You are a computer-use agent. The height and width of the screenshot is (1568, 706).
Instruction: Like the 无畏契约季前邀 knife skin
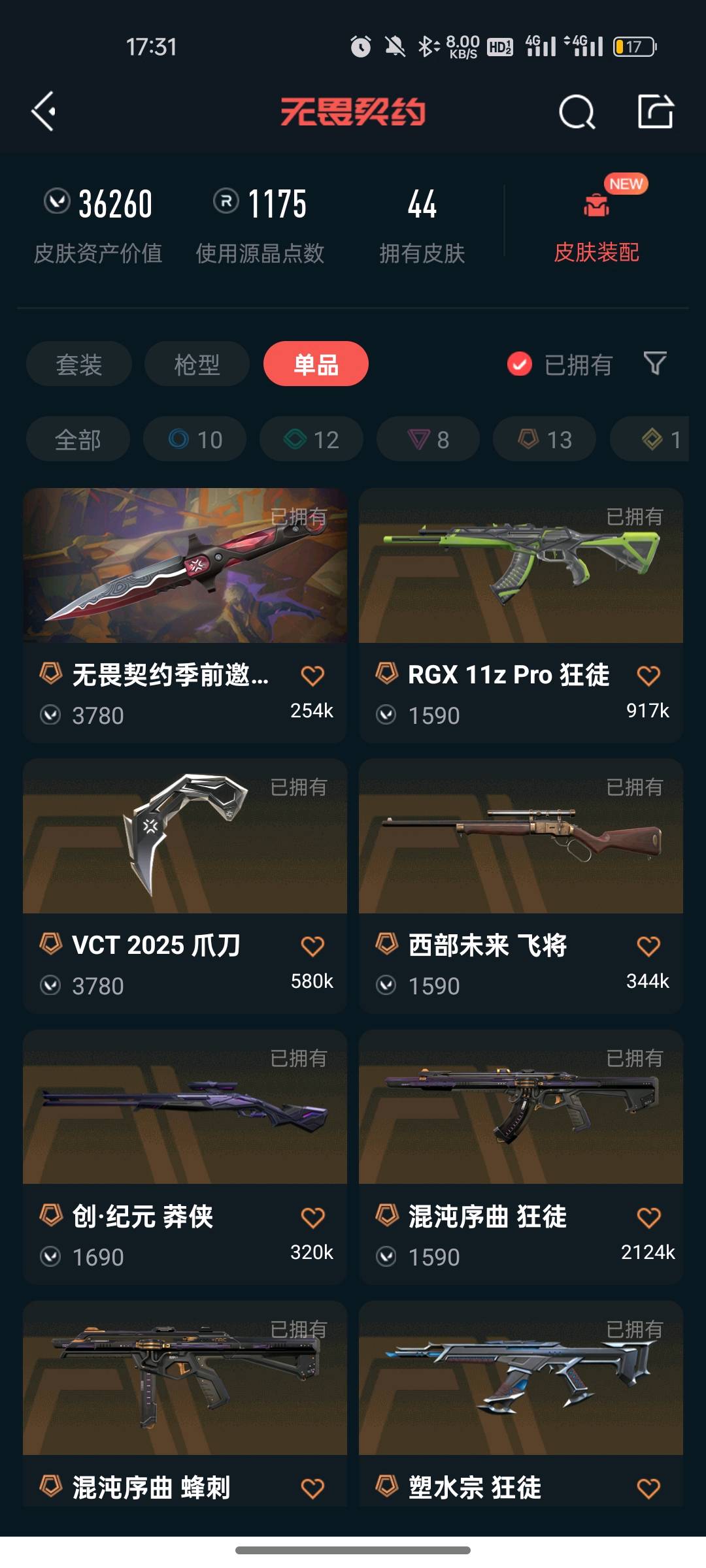(x=312, y=676)
